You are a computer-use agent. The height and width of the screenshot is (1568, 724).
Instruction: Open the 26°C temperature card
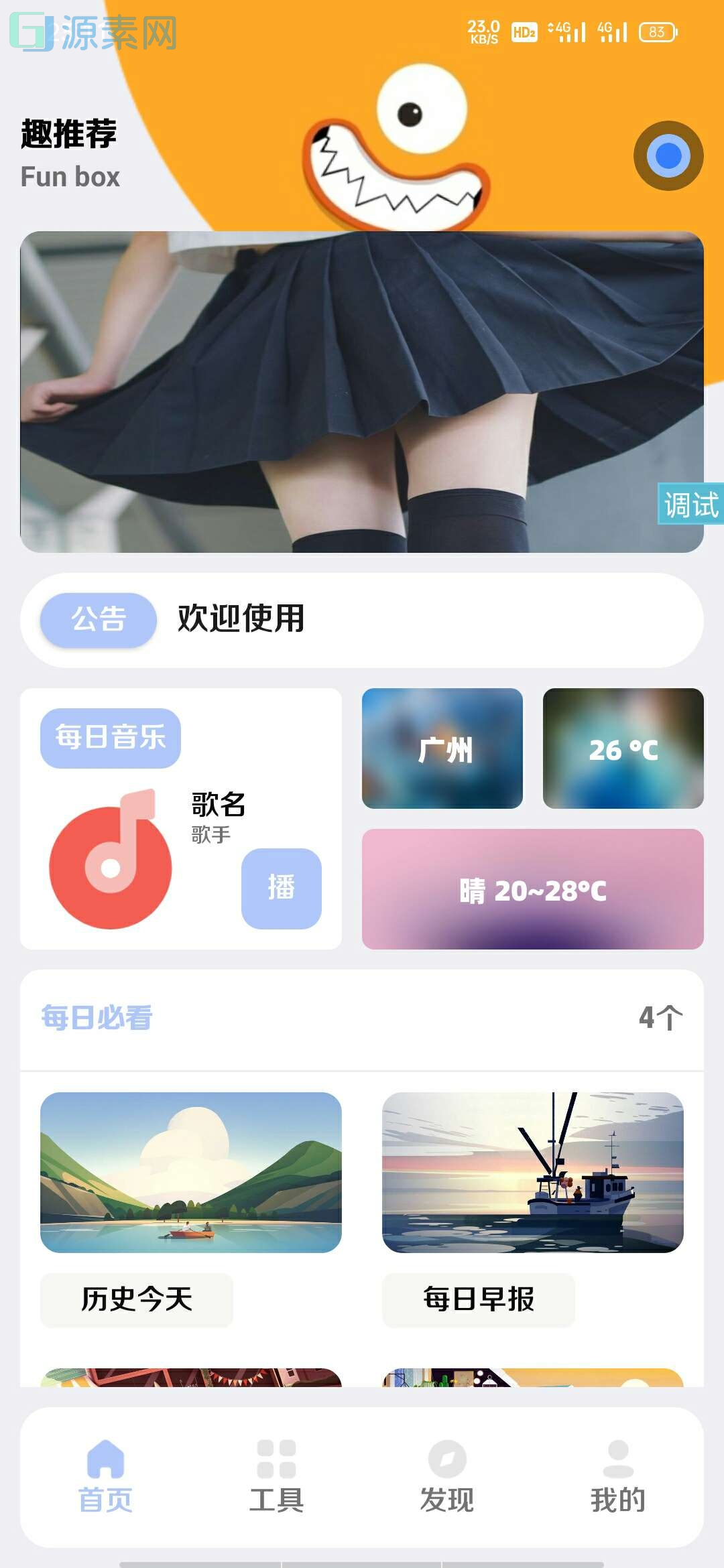coord(623,750)
